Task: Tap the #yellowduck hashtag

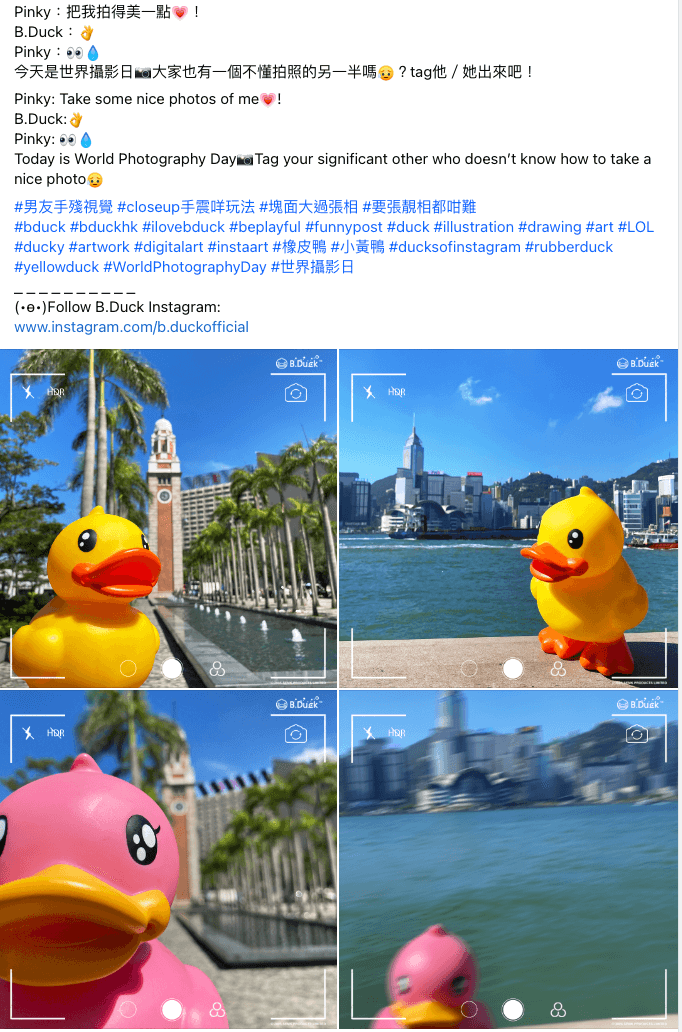Action: tap(57, 267)
